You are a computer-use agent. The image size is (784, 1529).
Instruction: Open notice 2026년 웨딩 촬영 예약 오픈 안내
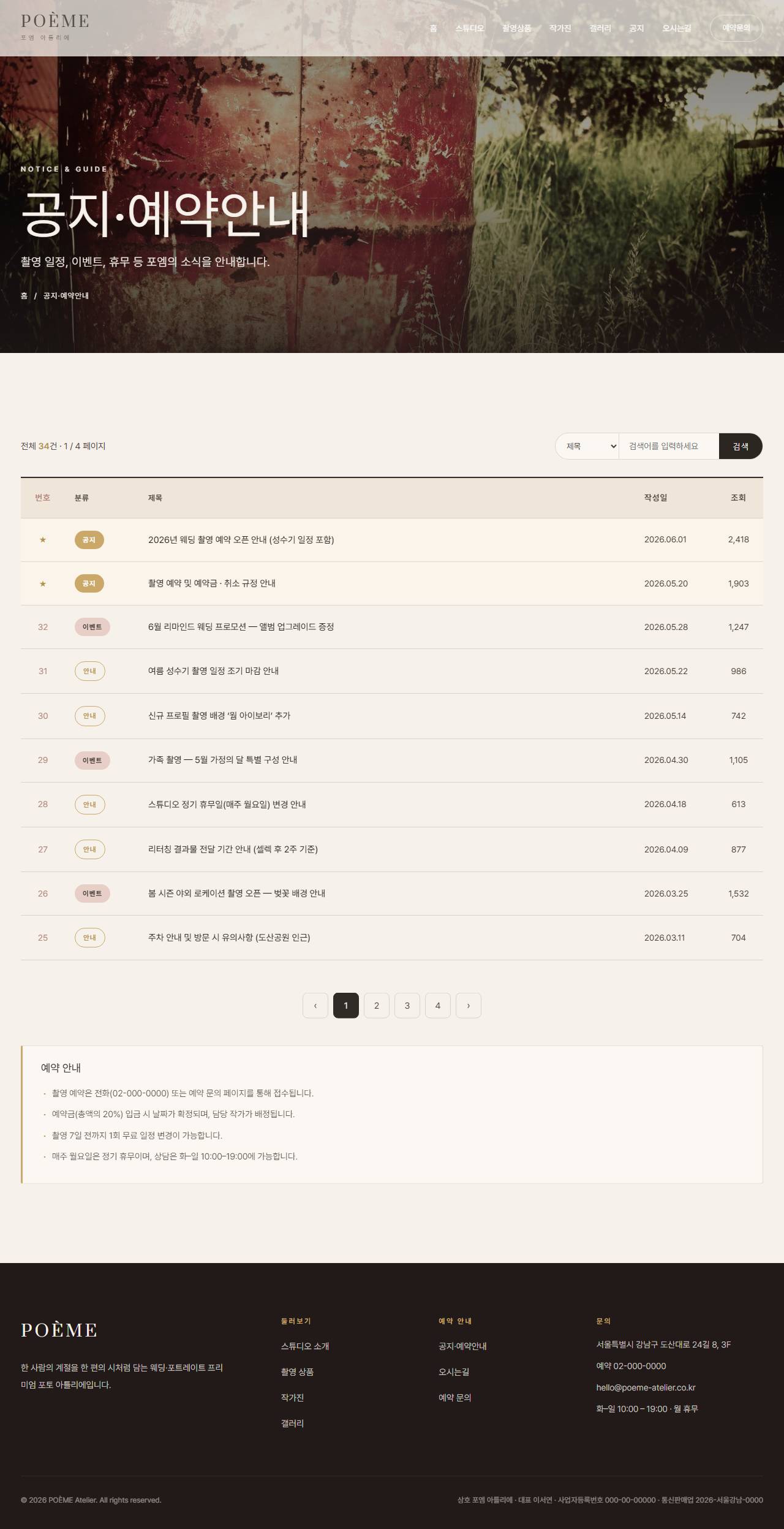click(x=241, y=540)
